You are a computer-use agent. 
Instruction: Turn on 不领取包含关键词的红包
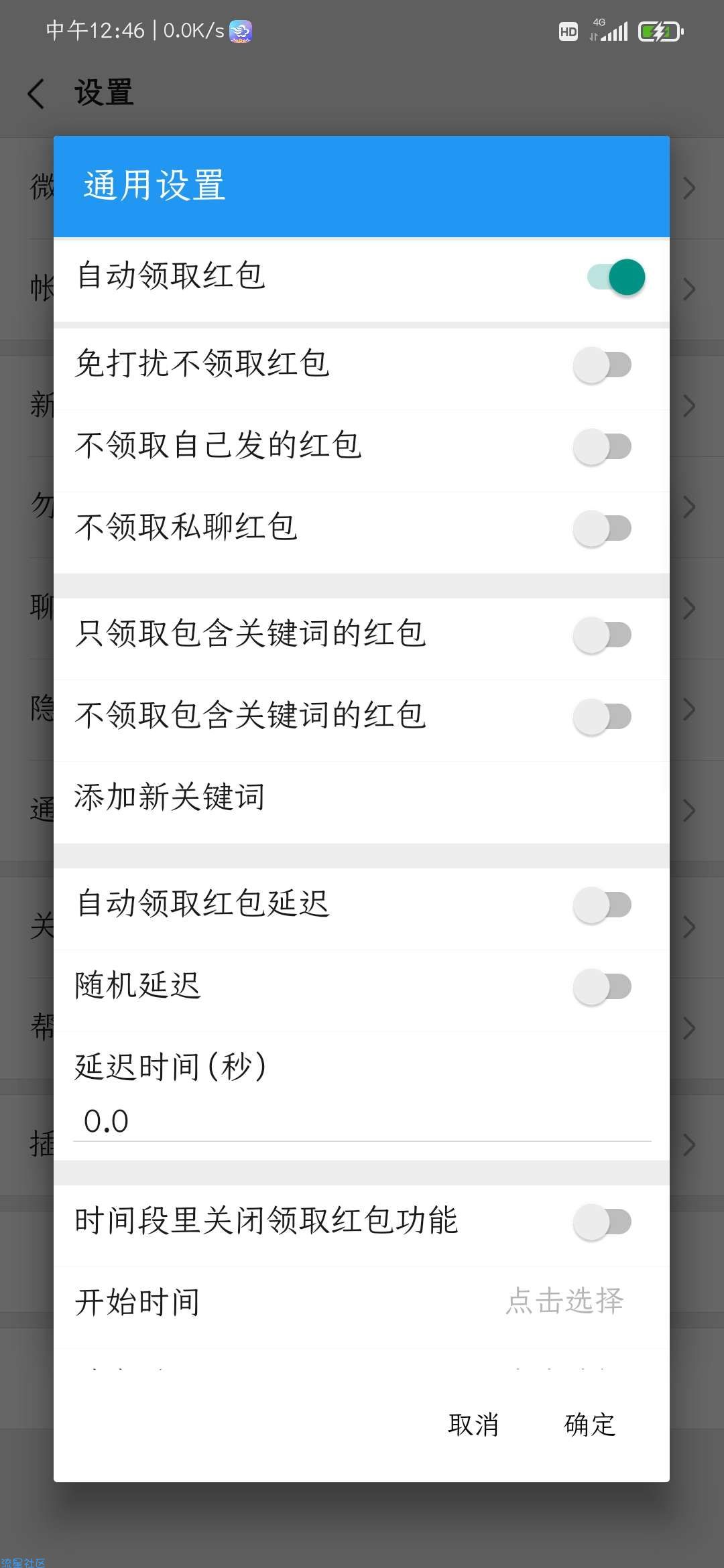coord(602,717)
